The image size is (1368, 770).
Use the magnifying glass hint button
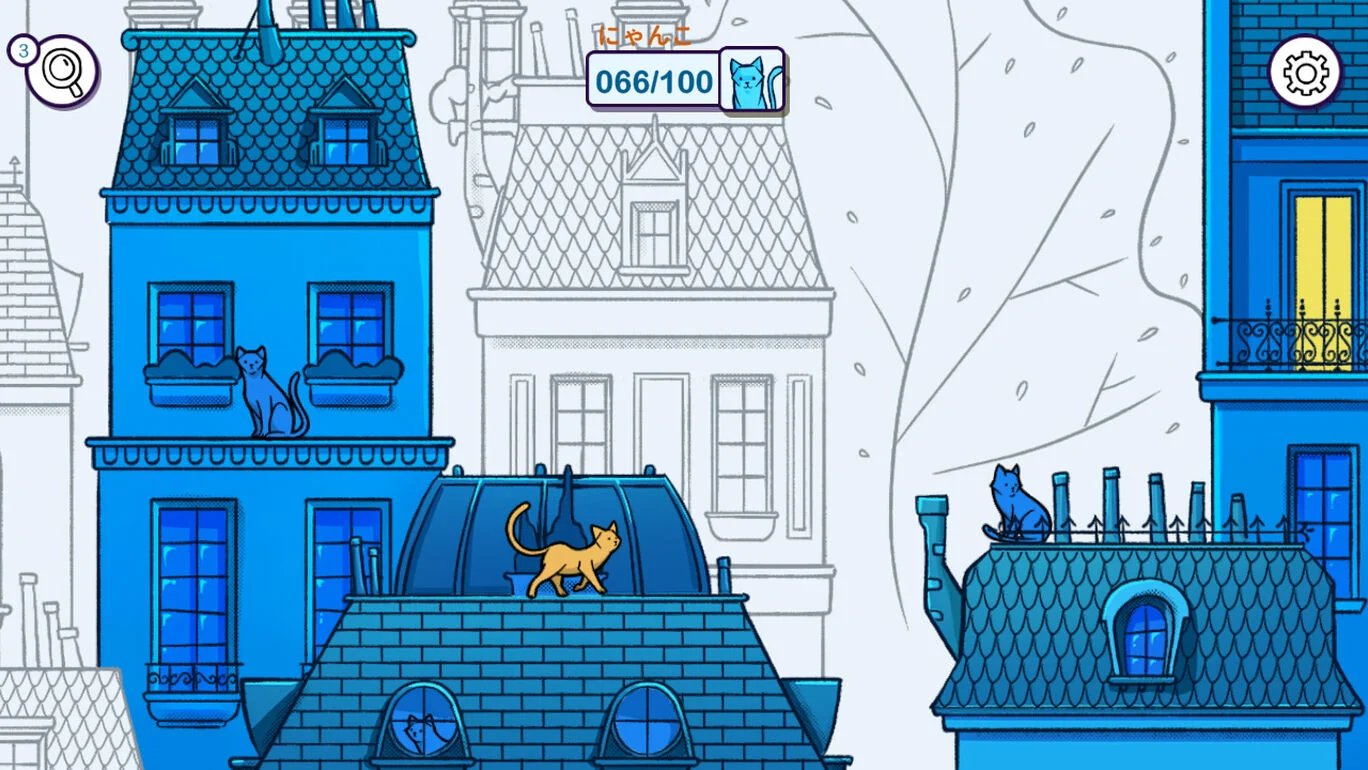pyautogui.click(x=62, y=72)
